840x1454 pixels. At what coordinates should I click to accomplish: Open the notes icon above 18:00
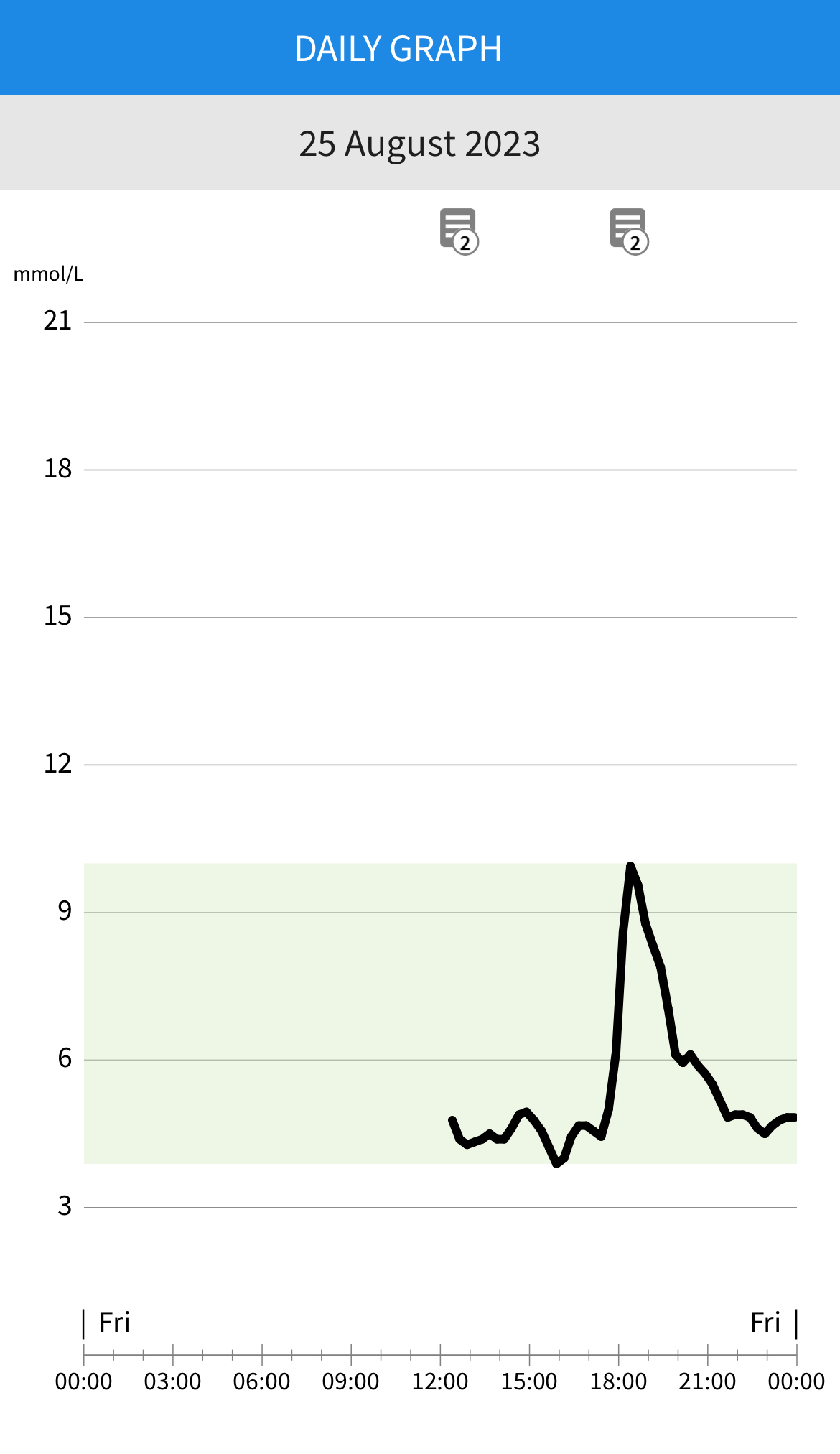pyautogui.click(x=629, y=231)
